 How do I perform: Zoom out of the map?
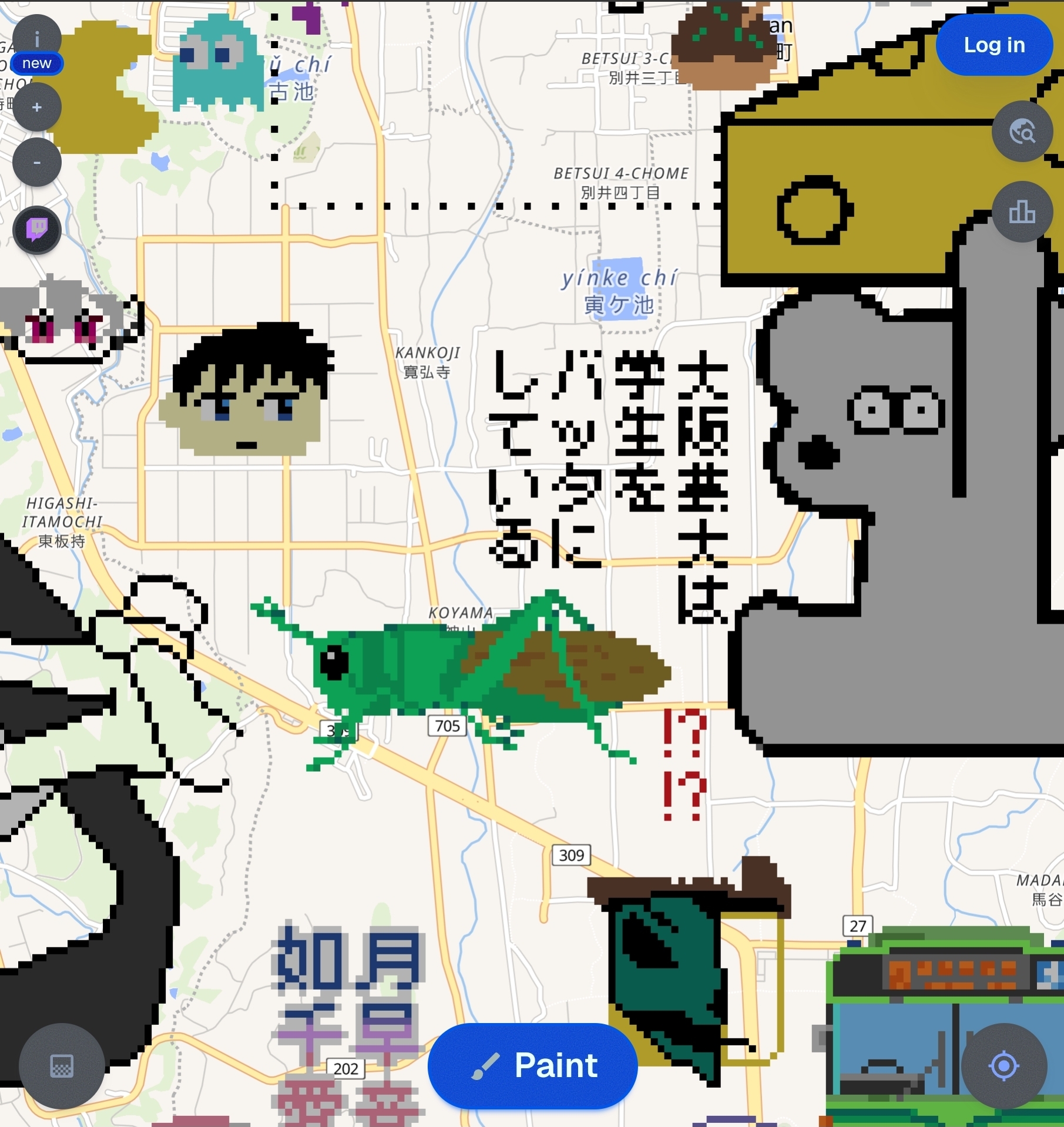click(x=37, y=163)
